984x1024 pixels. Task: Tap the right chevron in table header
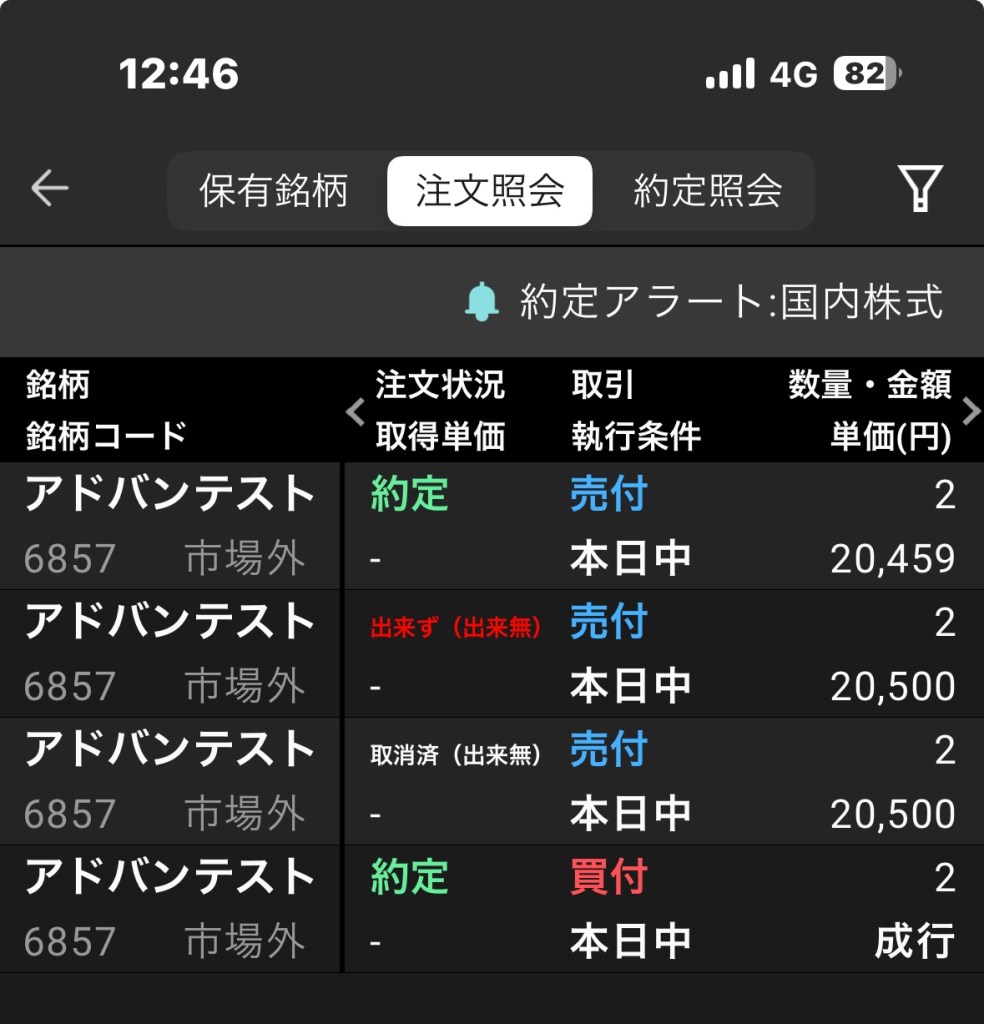(x=970, y=411)
